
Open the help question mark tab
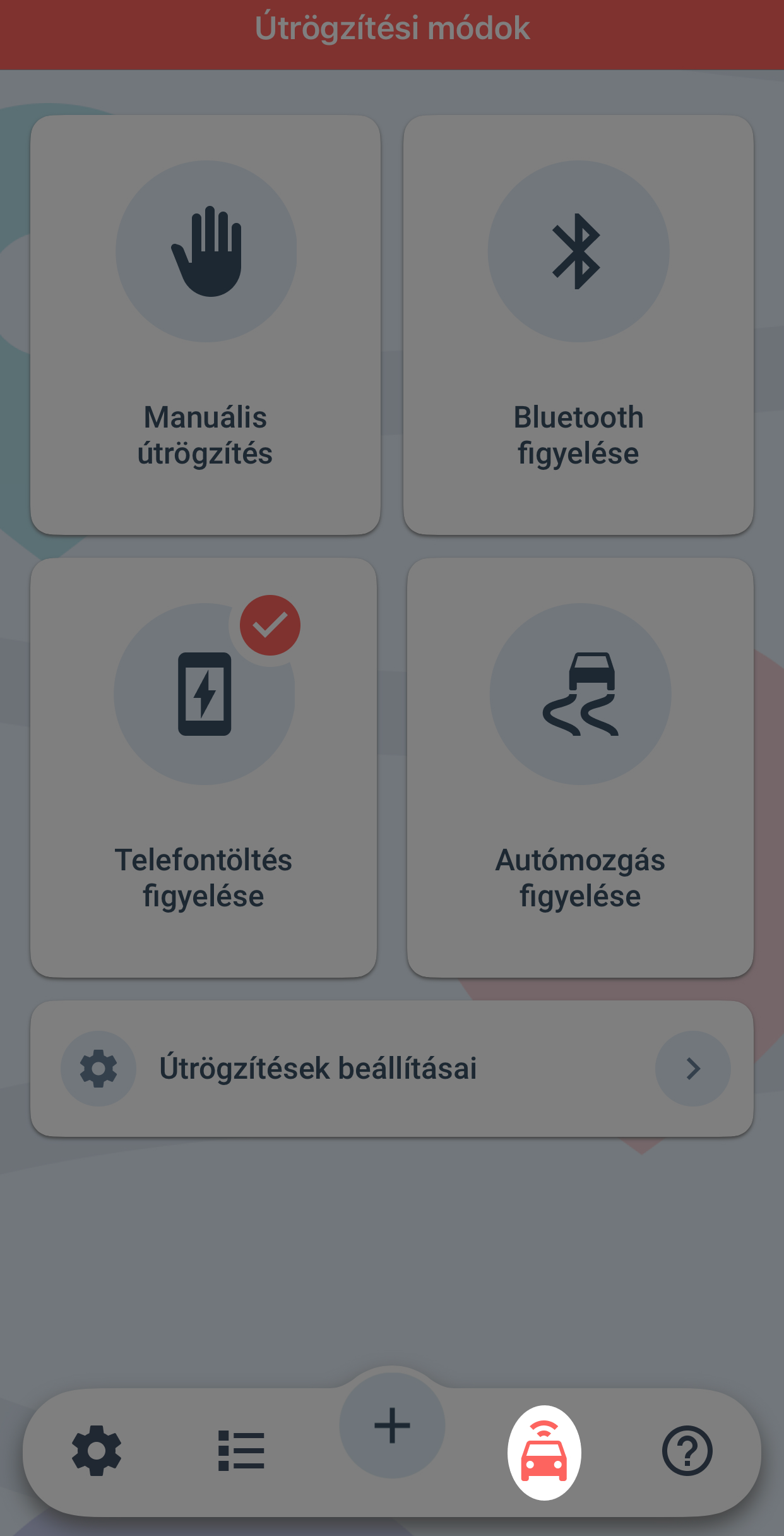pyautogui.click(x=687, y=1451)
